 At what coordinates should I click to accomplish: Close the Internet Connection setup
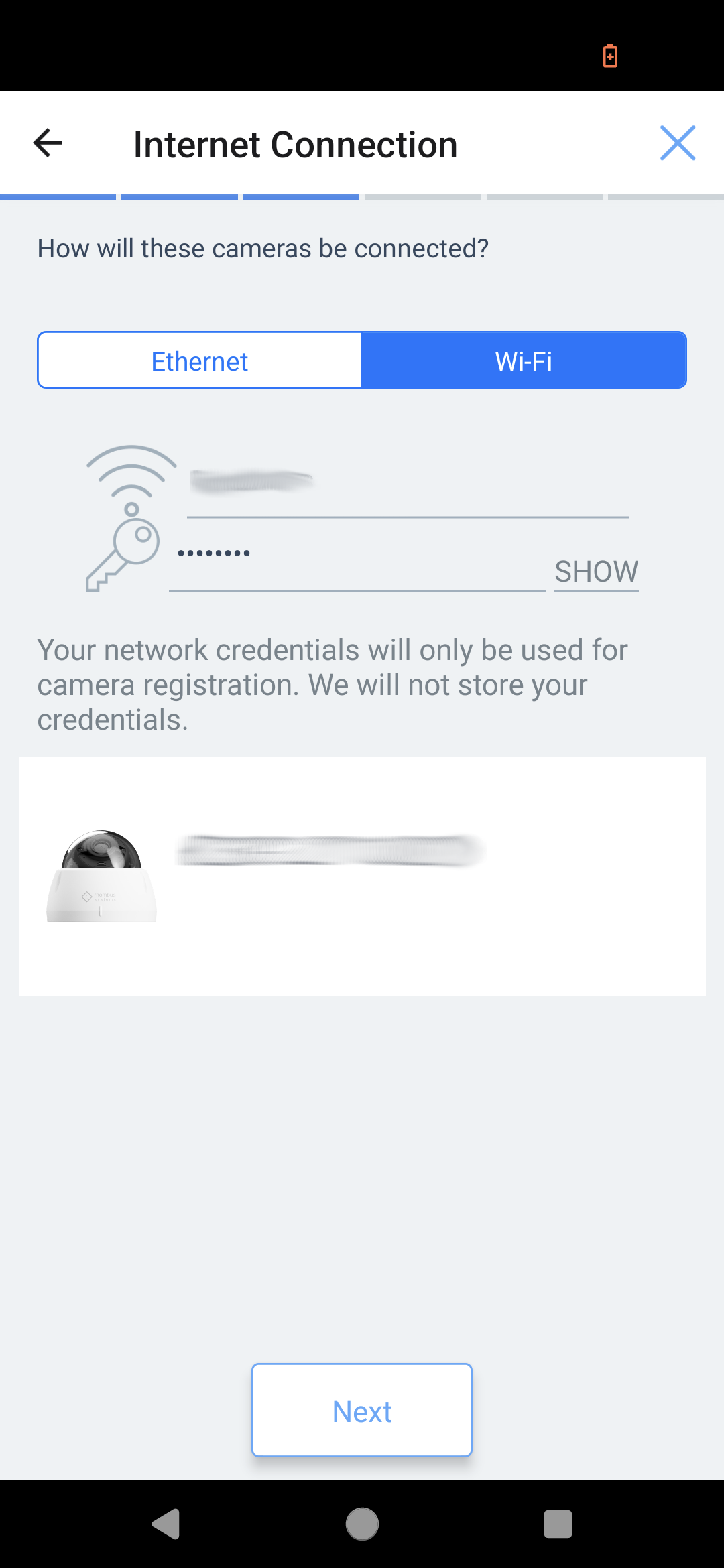pos(677,143)
